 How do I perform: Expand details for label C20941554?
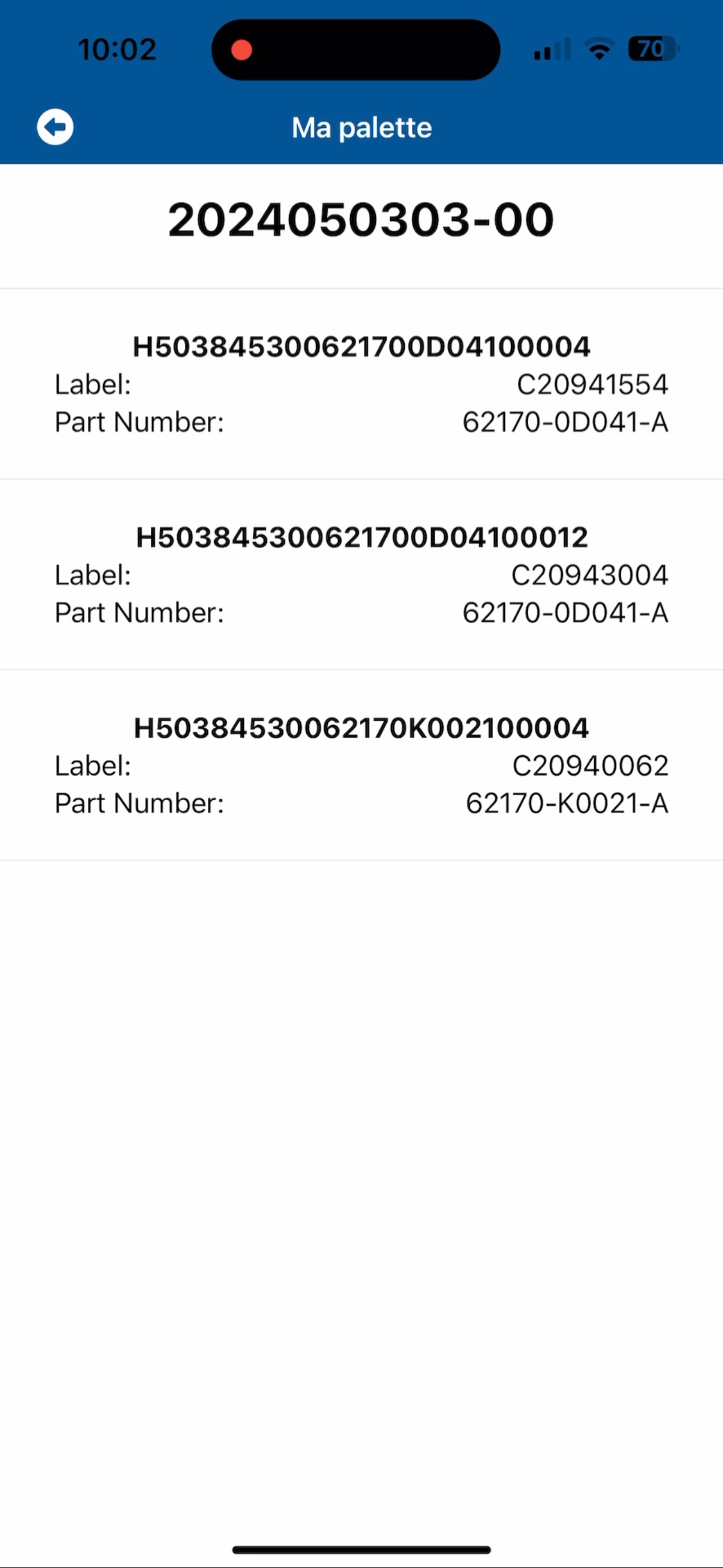coord(593,384)
